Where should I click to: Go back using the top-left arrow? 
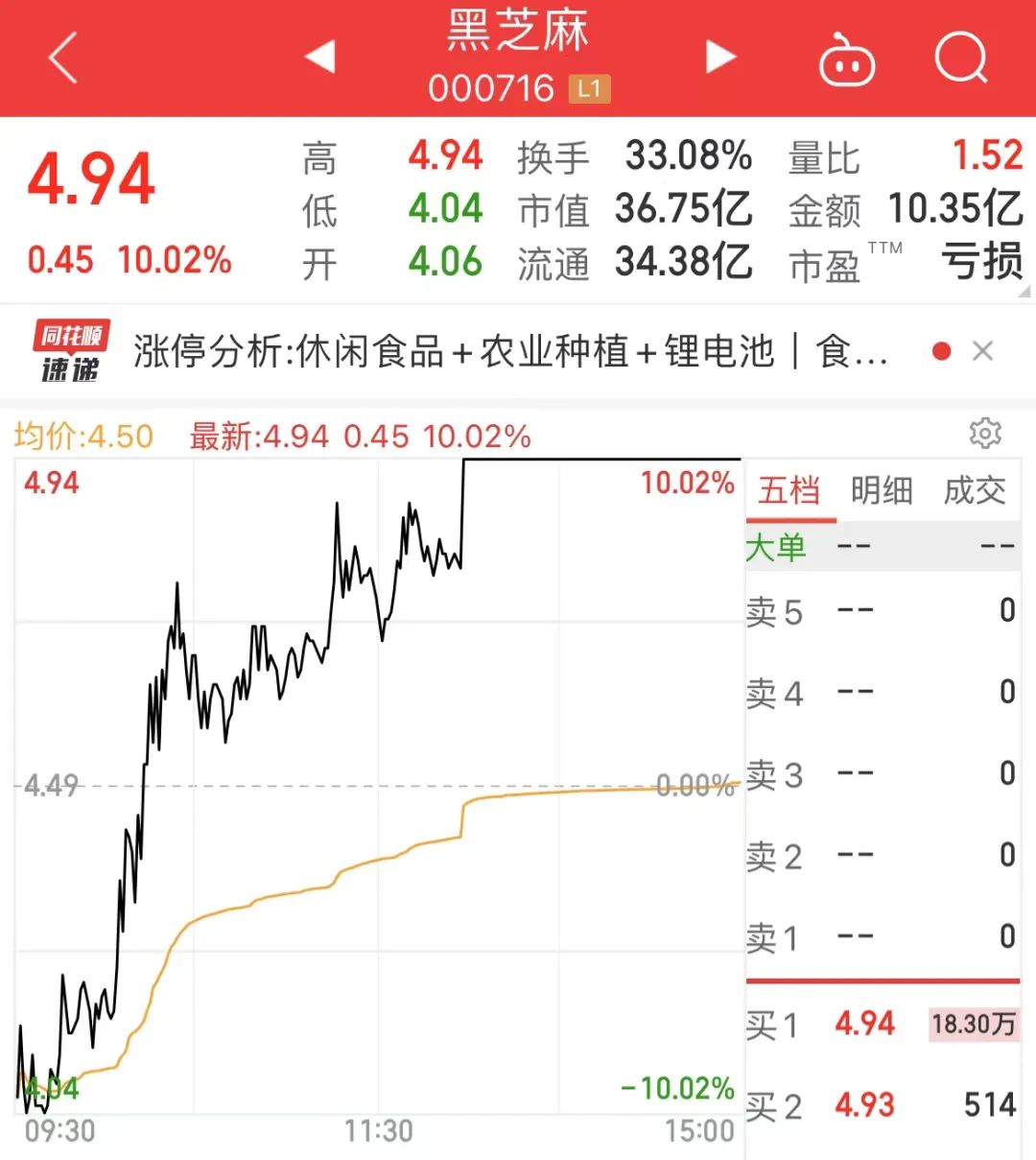pyautogui.click(x=63, y=58)
